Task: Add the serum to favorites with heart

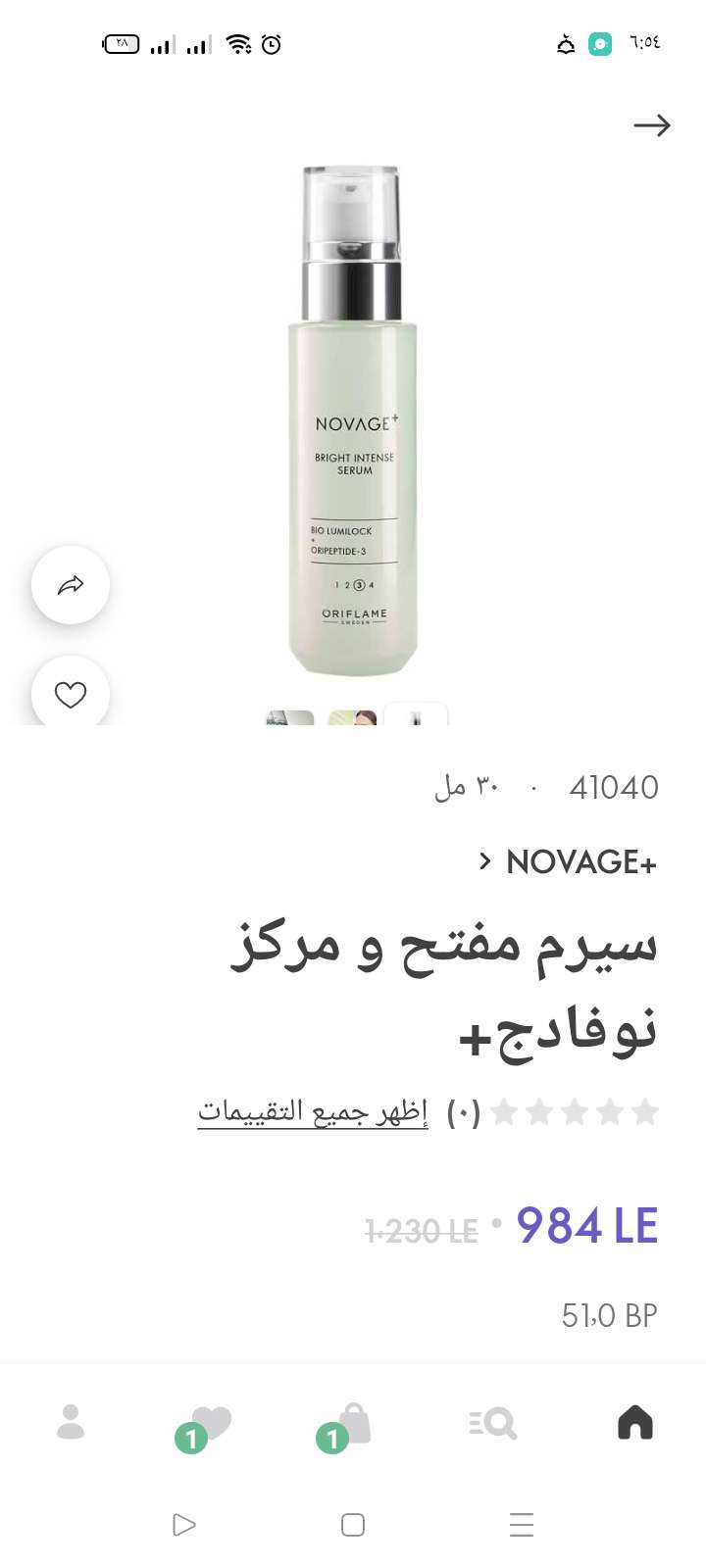Action: tap(71, 694)
